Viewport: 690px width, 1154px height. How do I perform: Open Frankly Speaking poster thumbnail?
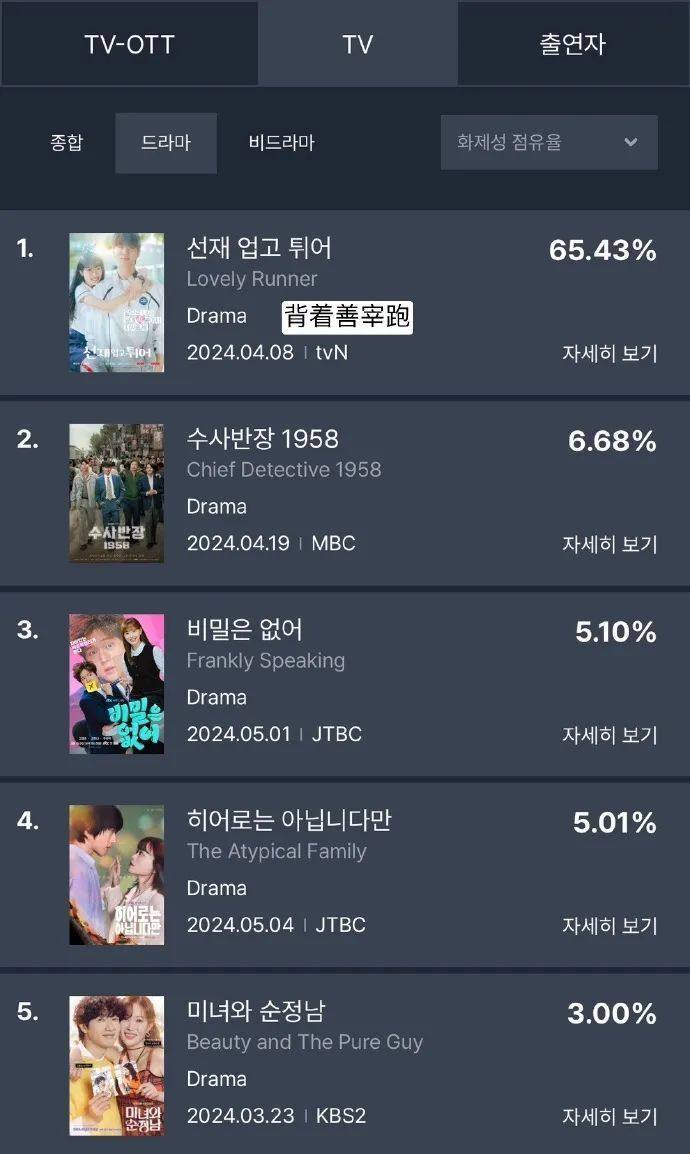tap(116, 684)
